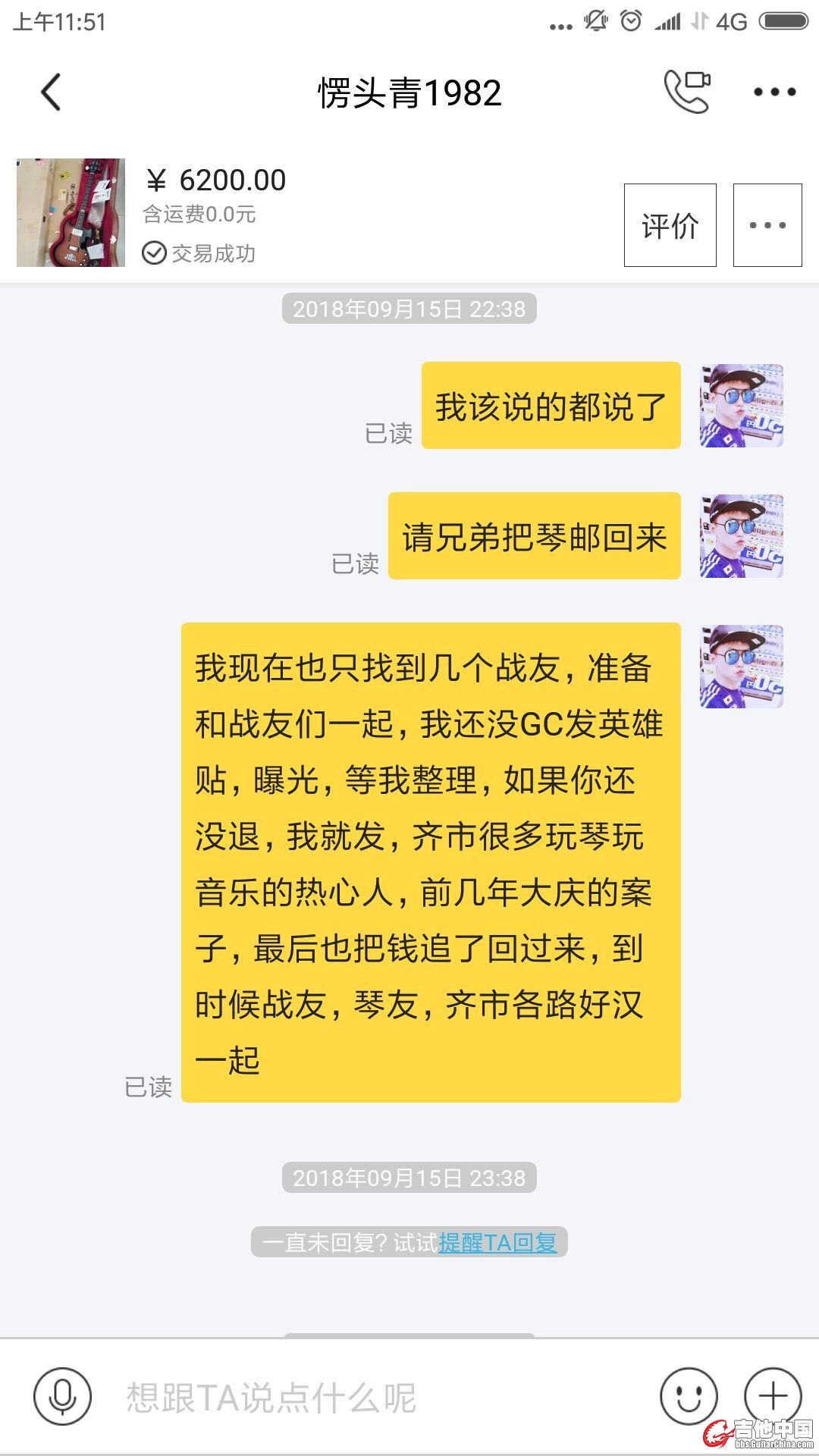Tap the 提醒TA回复 link

click(x=497, y=1243)
